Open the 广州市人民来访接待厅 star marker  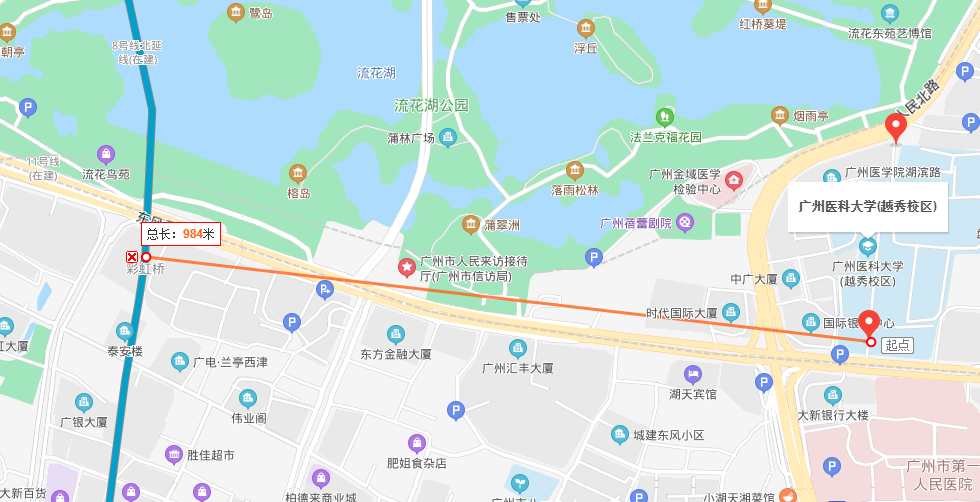point(407,268)
